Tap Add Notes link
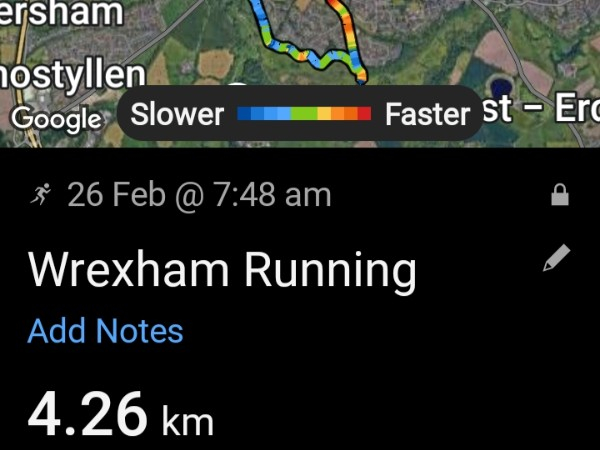The width and height of the screenshot is (600, 450). tap(105, 331)
